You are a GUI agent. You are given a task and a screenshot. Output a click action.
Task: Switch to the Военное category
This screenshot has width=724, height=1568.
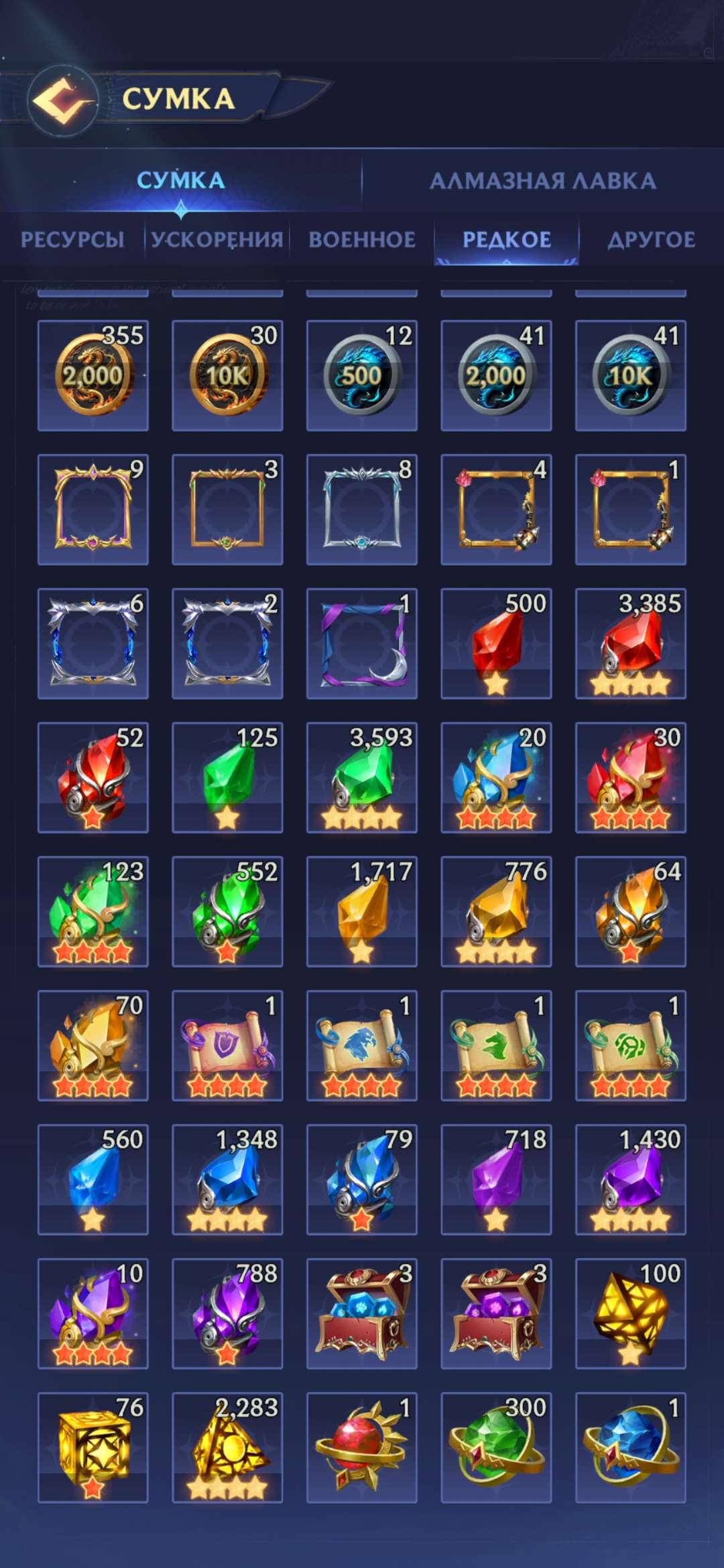[362, 239]
